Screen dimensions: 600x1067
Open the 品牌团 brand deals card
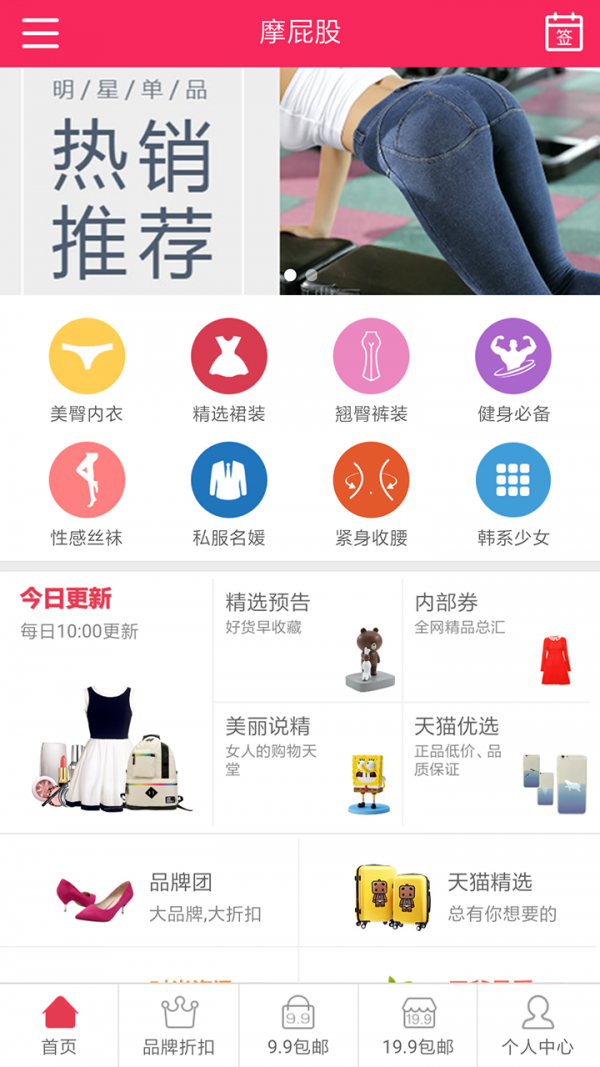(150, 897)
